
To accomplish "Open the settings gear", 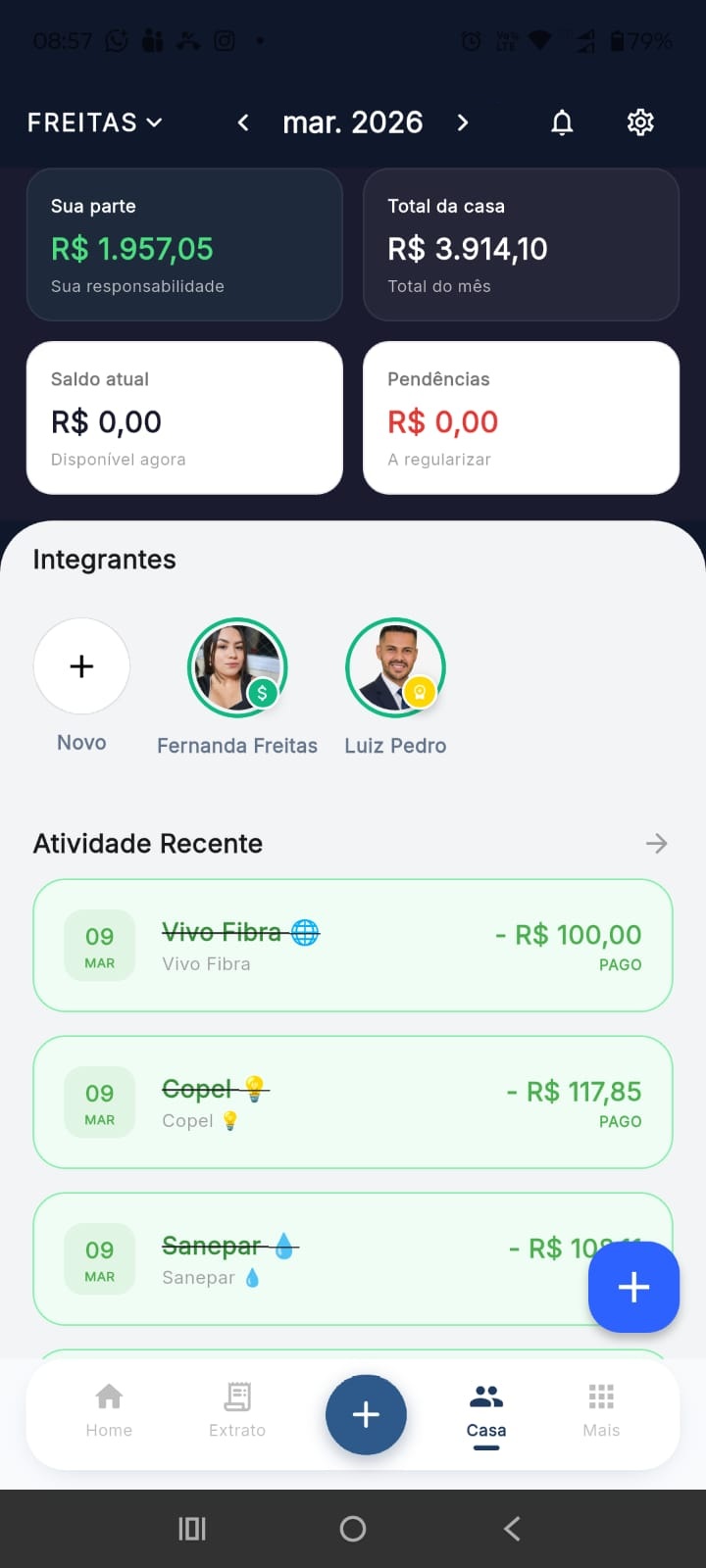I will point(640,122).
